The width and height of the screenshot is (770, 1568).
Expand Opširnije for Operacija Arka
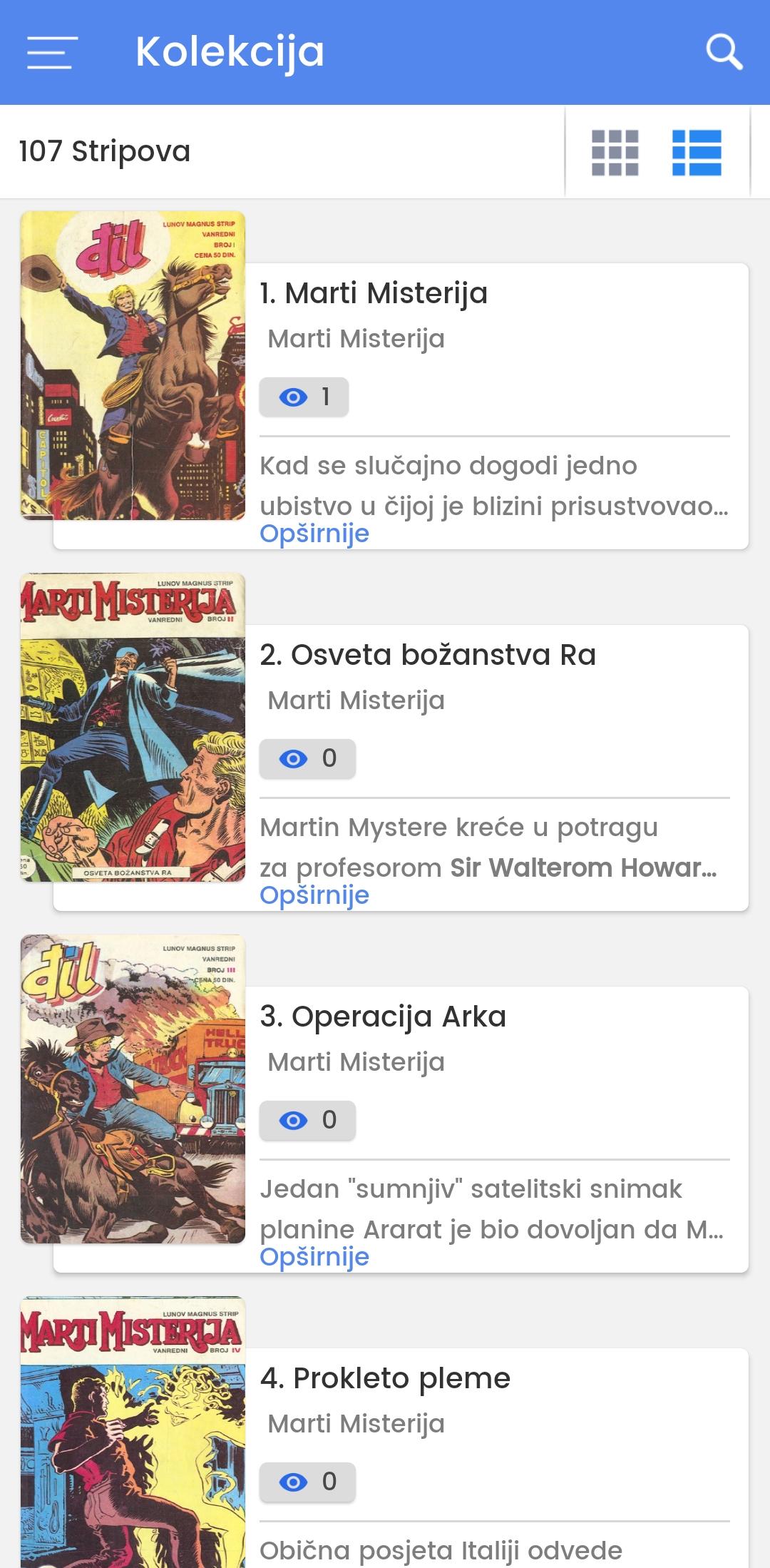(x=314, y=1257)
